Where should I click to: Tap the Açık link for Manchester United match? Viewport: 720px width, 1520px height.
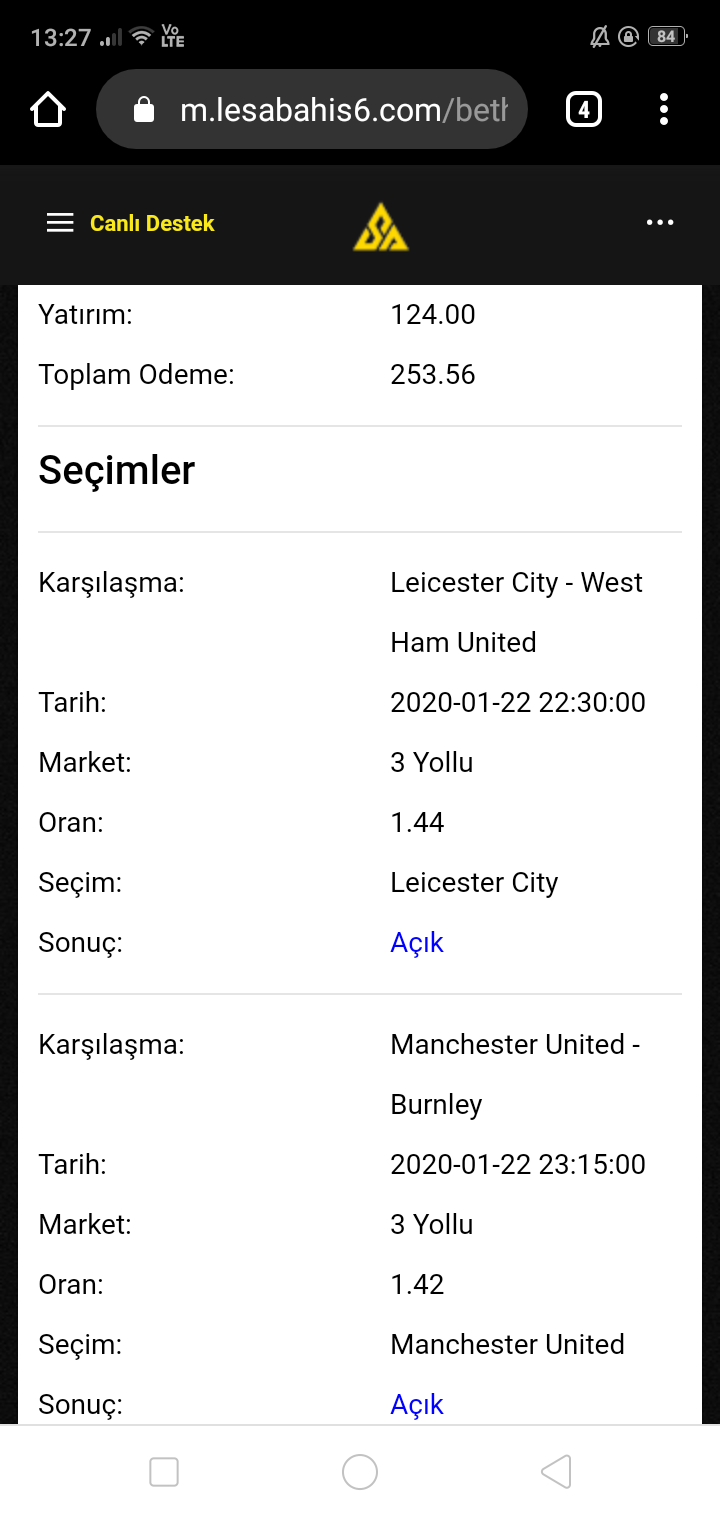click(x=417, y=1404)
